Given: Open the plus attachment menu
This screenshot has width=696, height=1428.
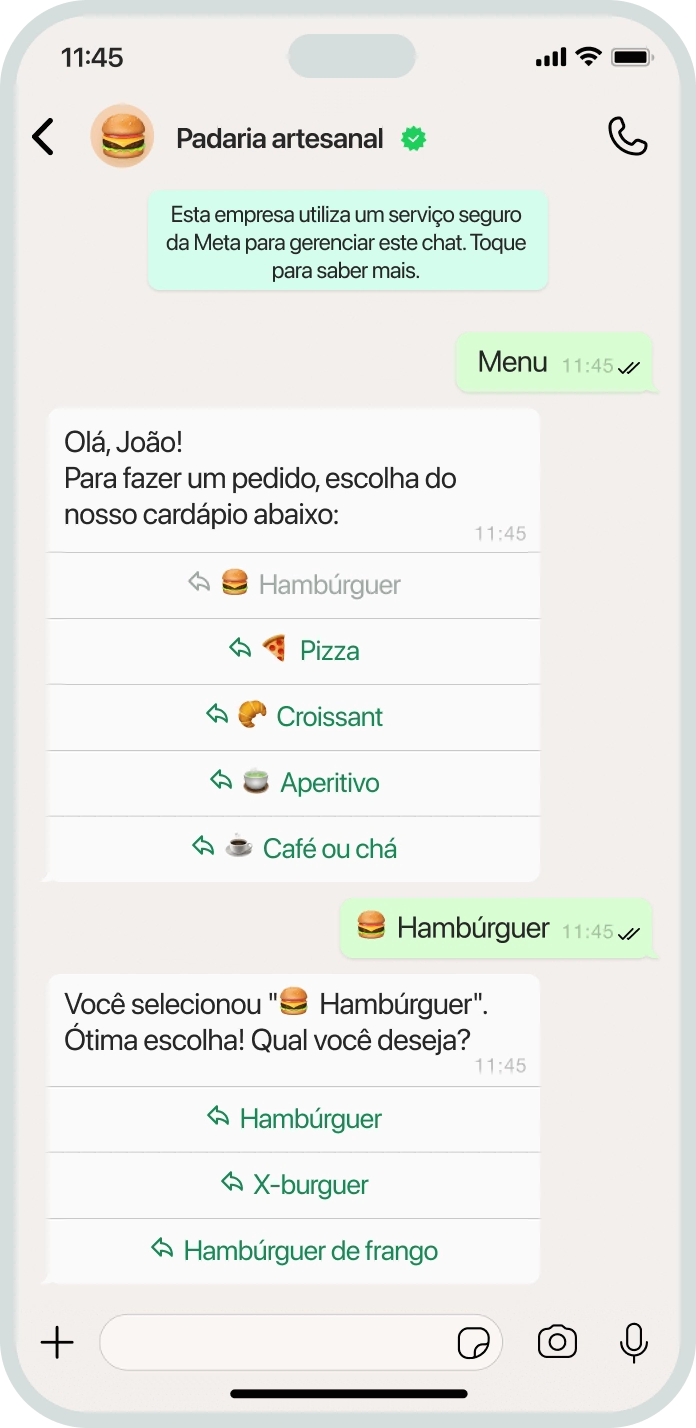Looking at the screenshot, I should pos(57,1342).
